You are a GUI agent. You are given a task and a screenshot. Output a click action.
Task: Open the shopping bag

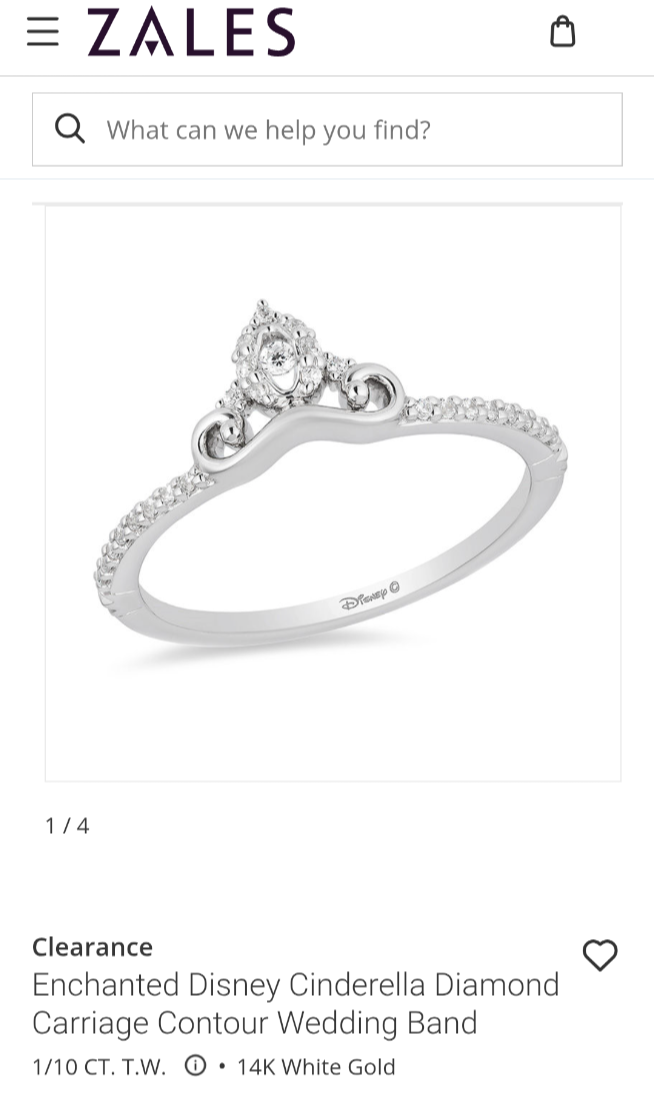click(x=563, y=32)
